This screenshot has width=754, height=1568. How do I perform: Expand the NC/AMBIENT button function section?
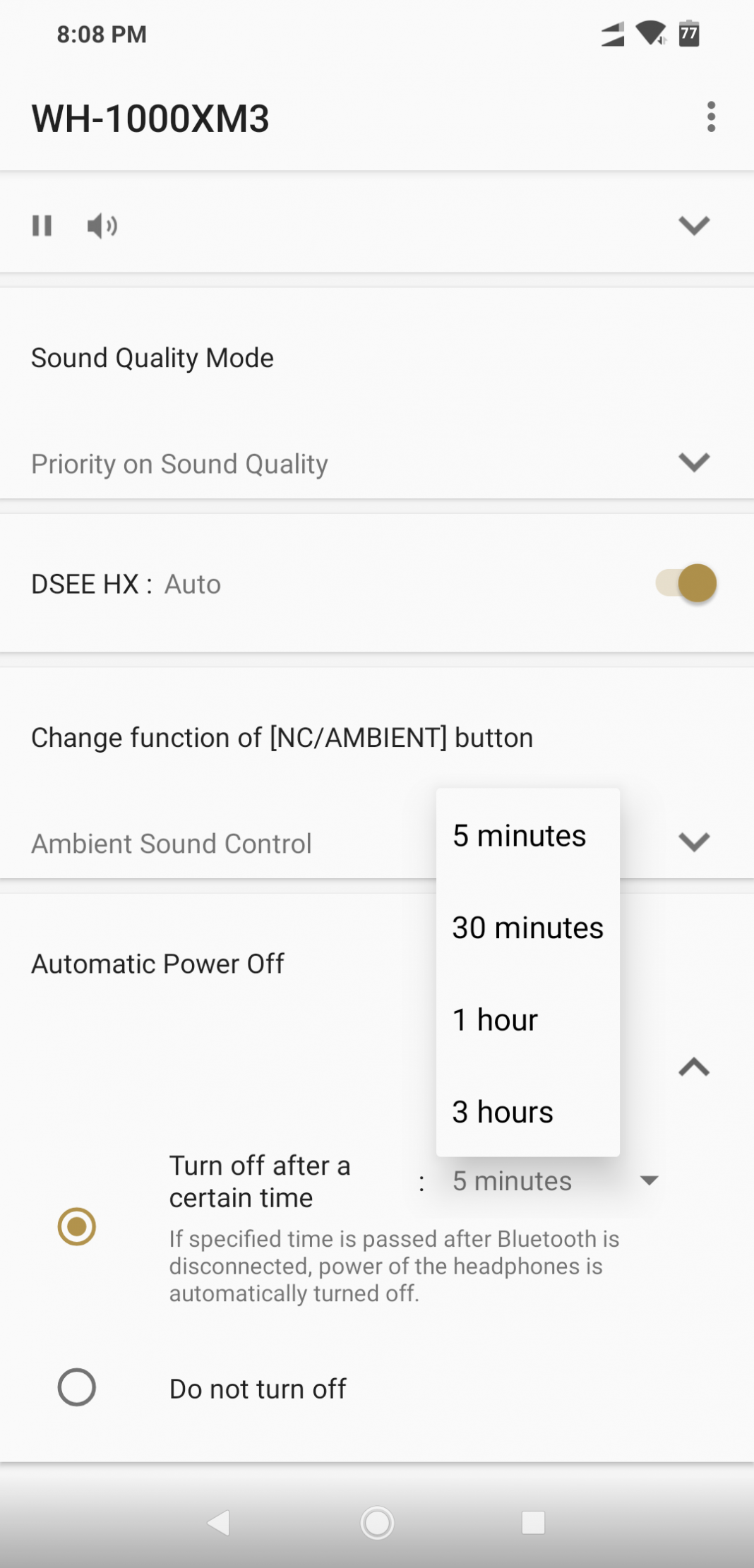(693, 842)
